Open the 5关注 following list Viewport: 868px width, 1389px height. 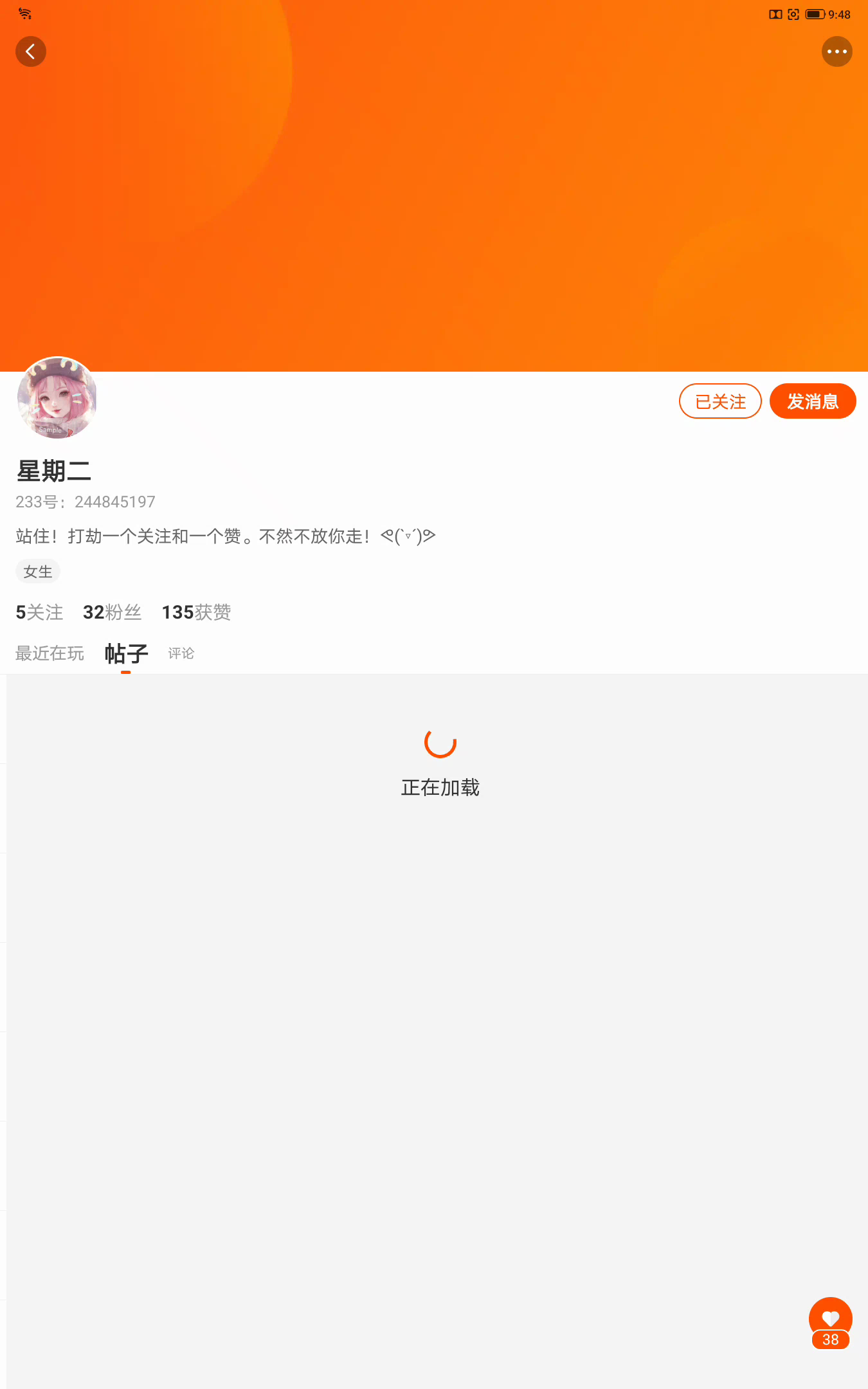pyautogui.click(x=40, y=612)
